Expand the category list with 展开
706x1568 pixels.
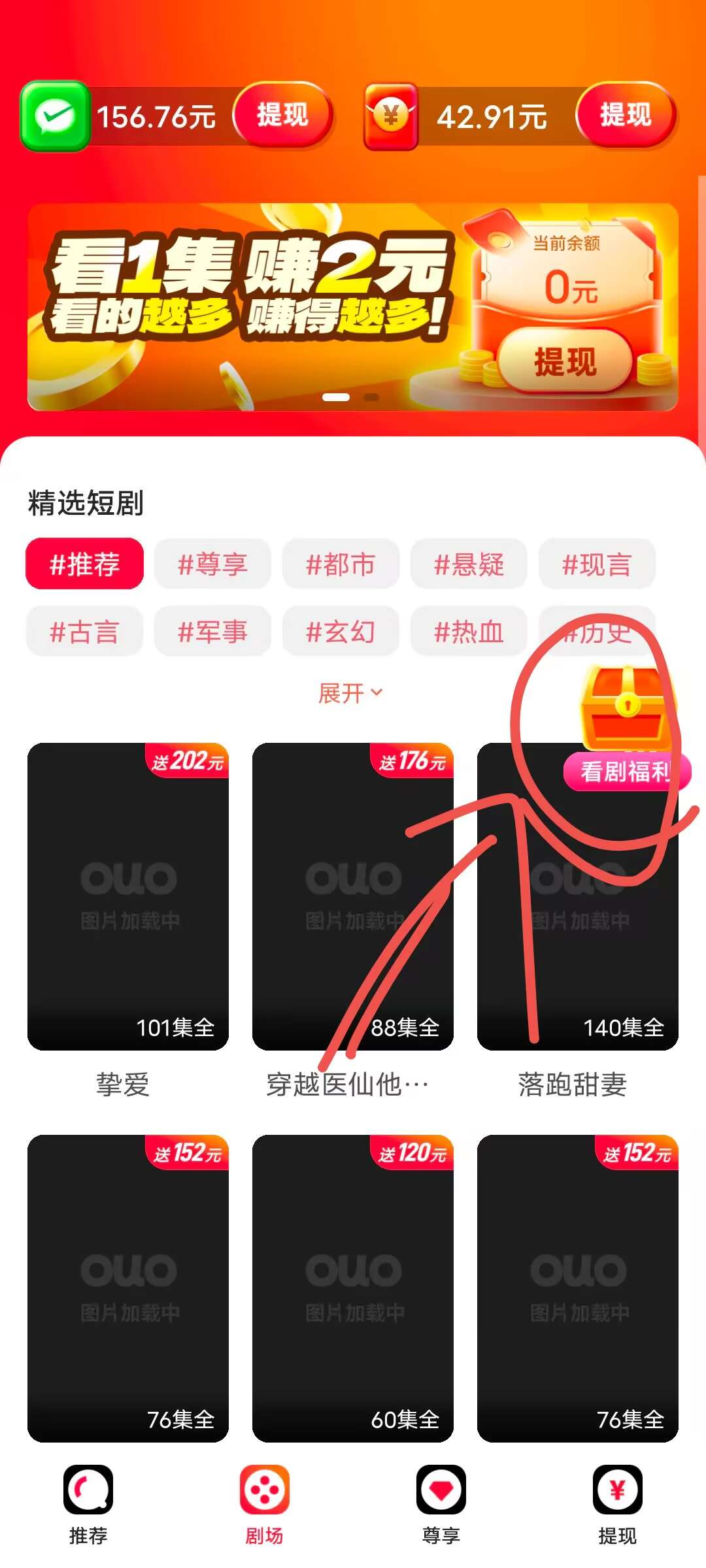pyautogui.click(x=350, y=693)
